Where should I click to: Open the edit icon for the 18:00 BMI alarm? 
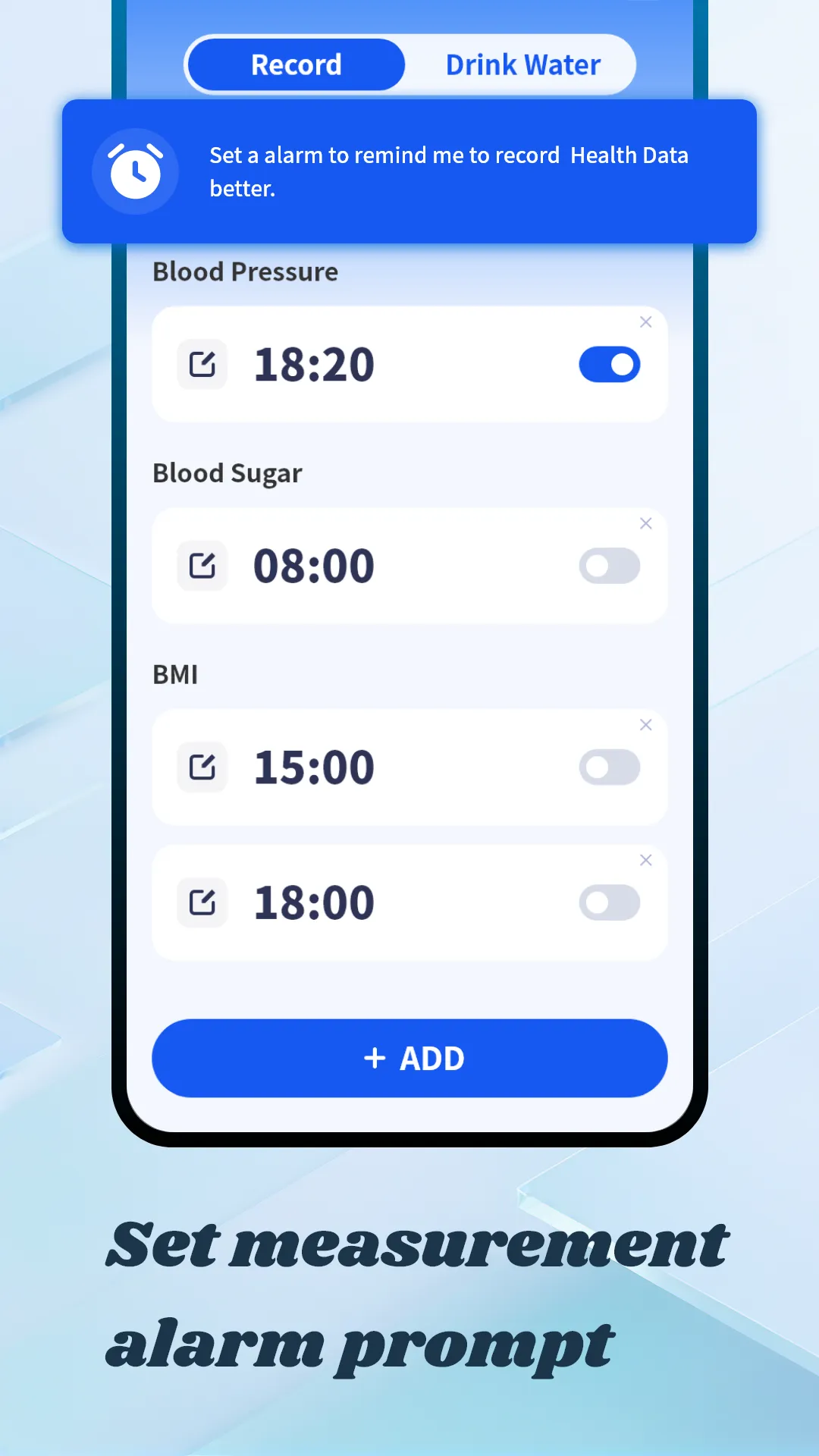[x=202, y=901]
